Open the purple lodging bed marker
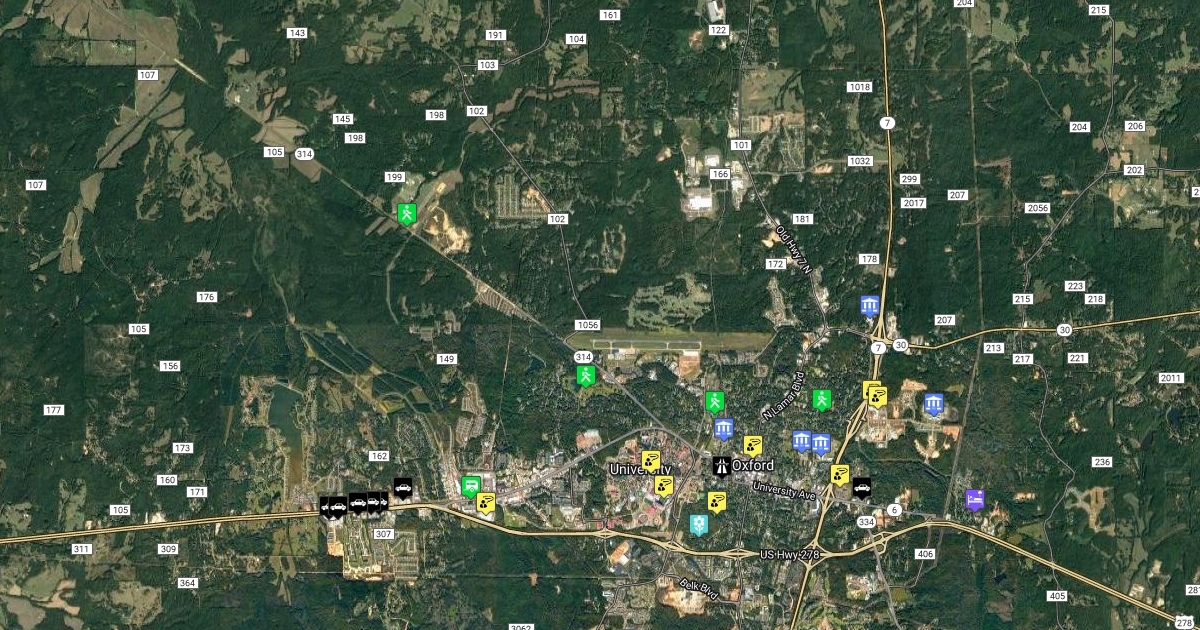Image resolution: width=1200 pixels, height=630 pixels. [975, 498]
